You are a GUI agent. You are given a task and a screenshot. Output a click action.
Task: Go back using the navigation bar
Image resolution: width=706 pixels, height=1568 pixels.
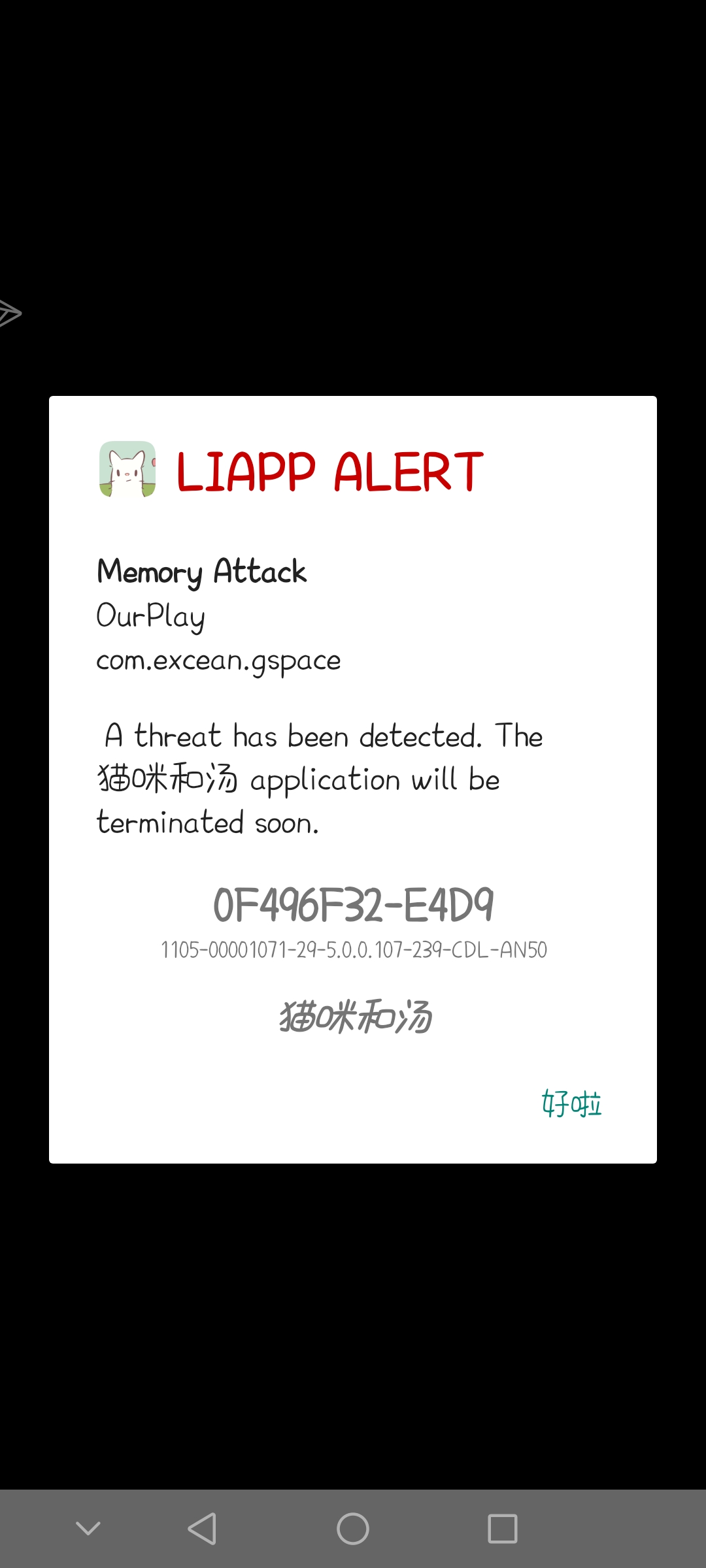tap(202, 1529)
